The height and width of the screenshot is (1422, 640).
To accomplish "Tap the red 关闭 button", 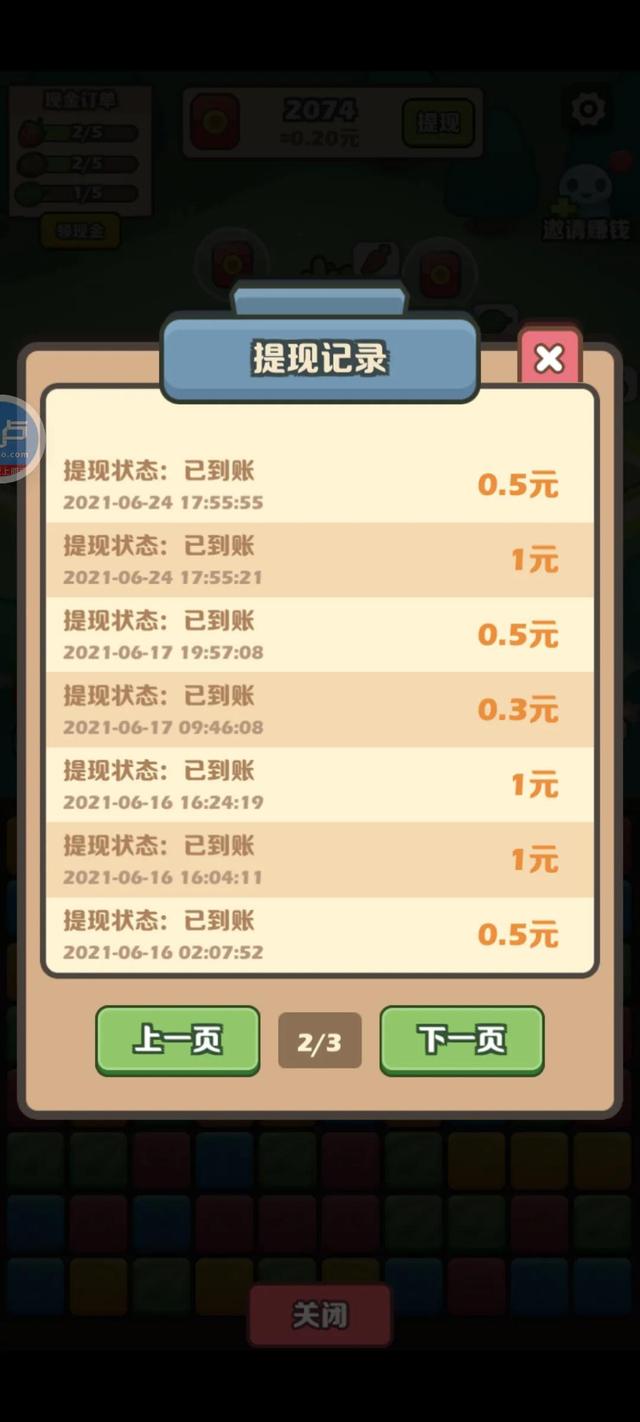I will (320, 1315).
